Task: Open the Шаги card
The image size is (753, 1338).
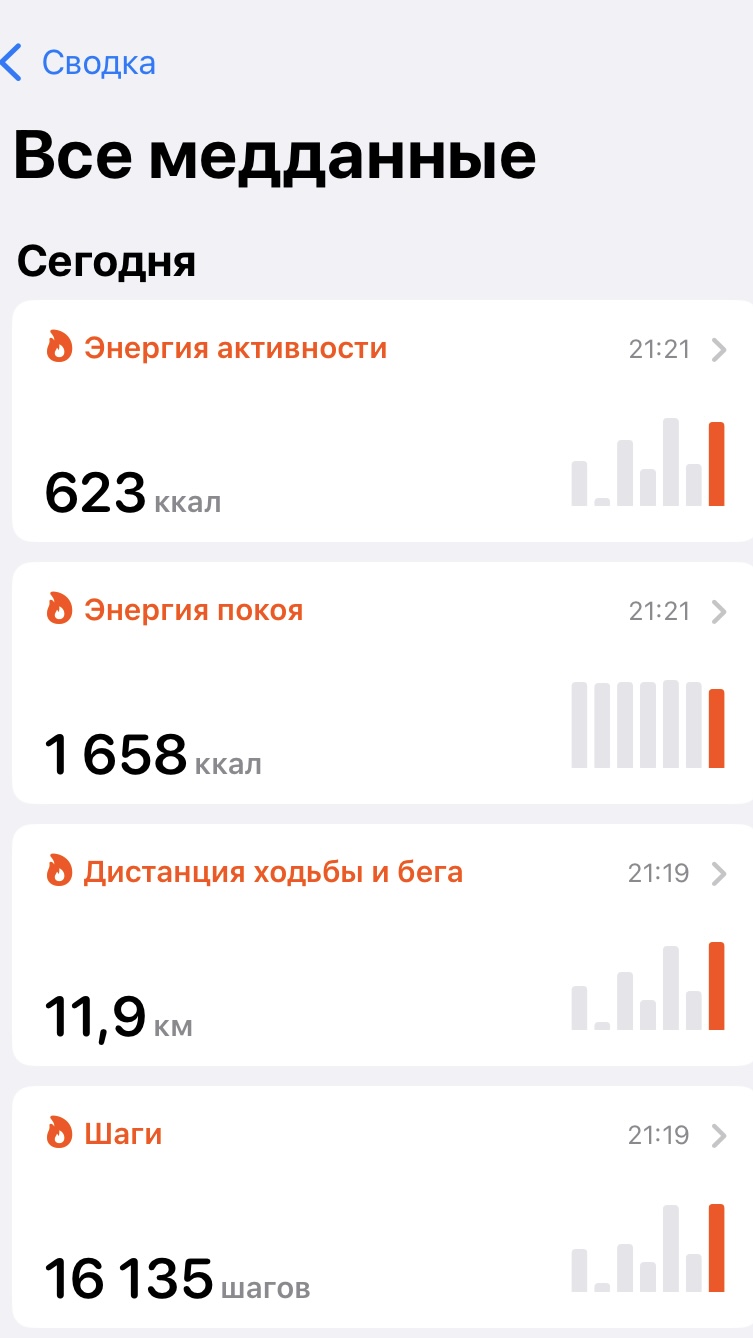Action: pyautogui.click(x=380, y=1206)
